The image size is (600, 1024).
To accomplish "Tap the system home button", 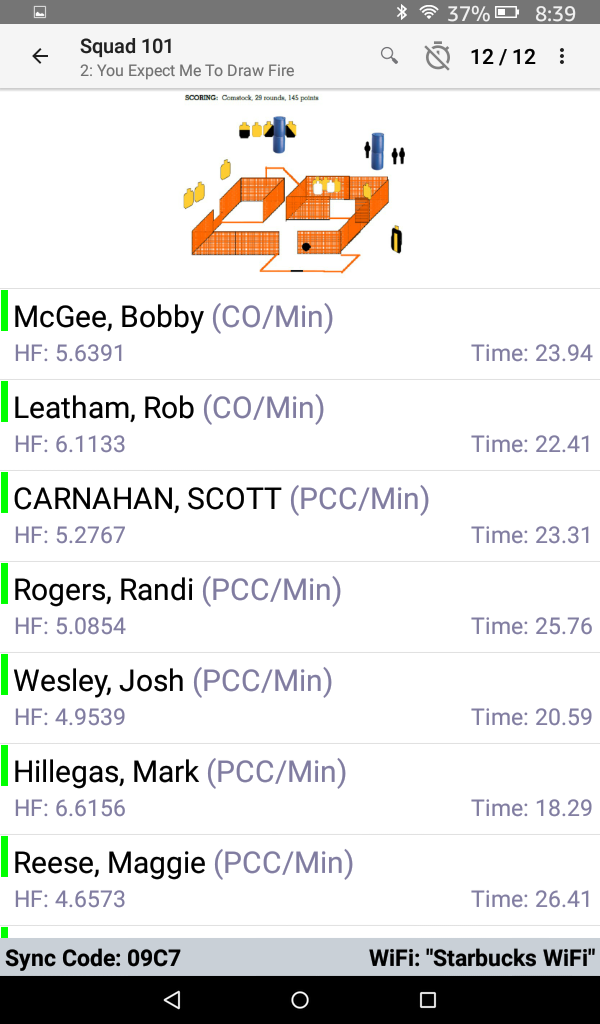I will click(x=300, y=1000).
